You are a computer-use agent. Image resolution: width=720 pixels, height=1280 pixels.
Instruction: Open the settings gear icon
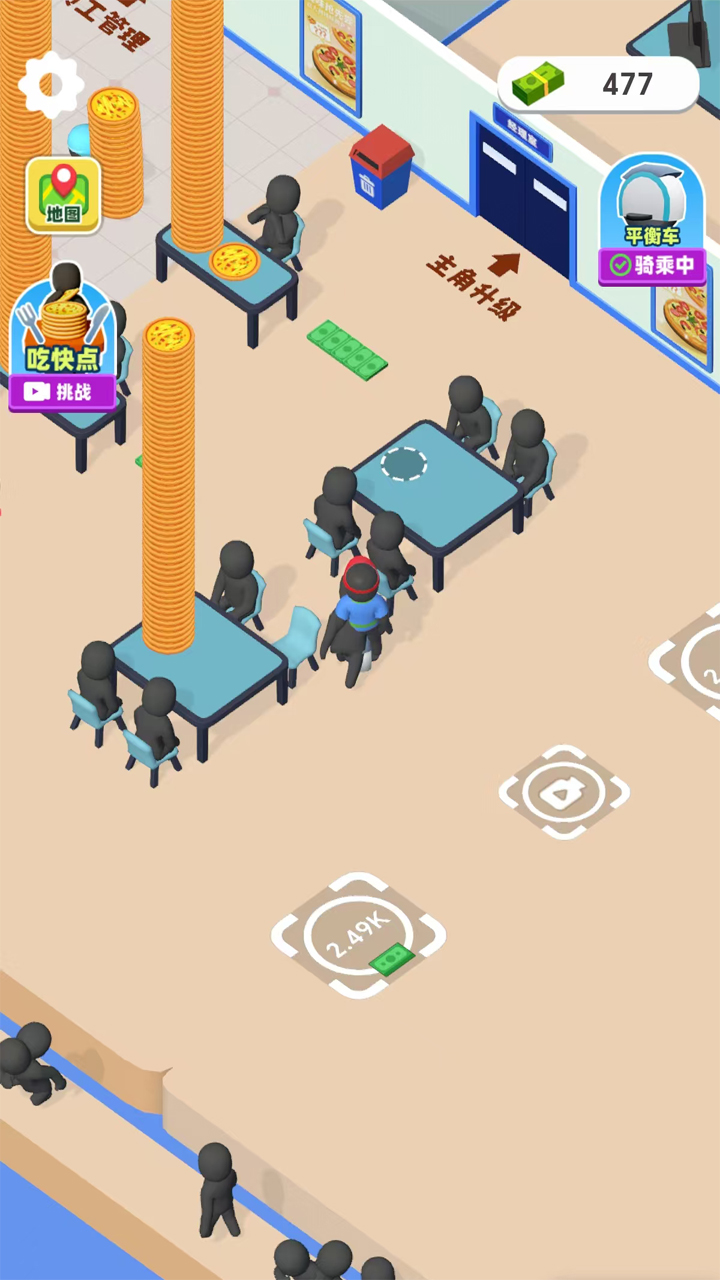[51, 84]
